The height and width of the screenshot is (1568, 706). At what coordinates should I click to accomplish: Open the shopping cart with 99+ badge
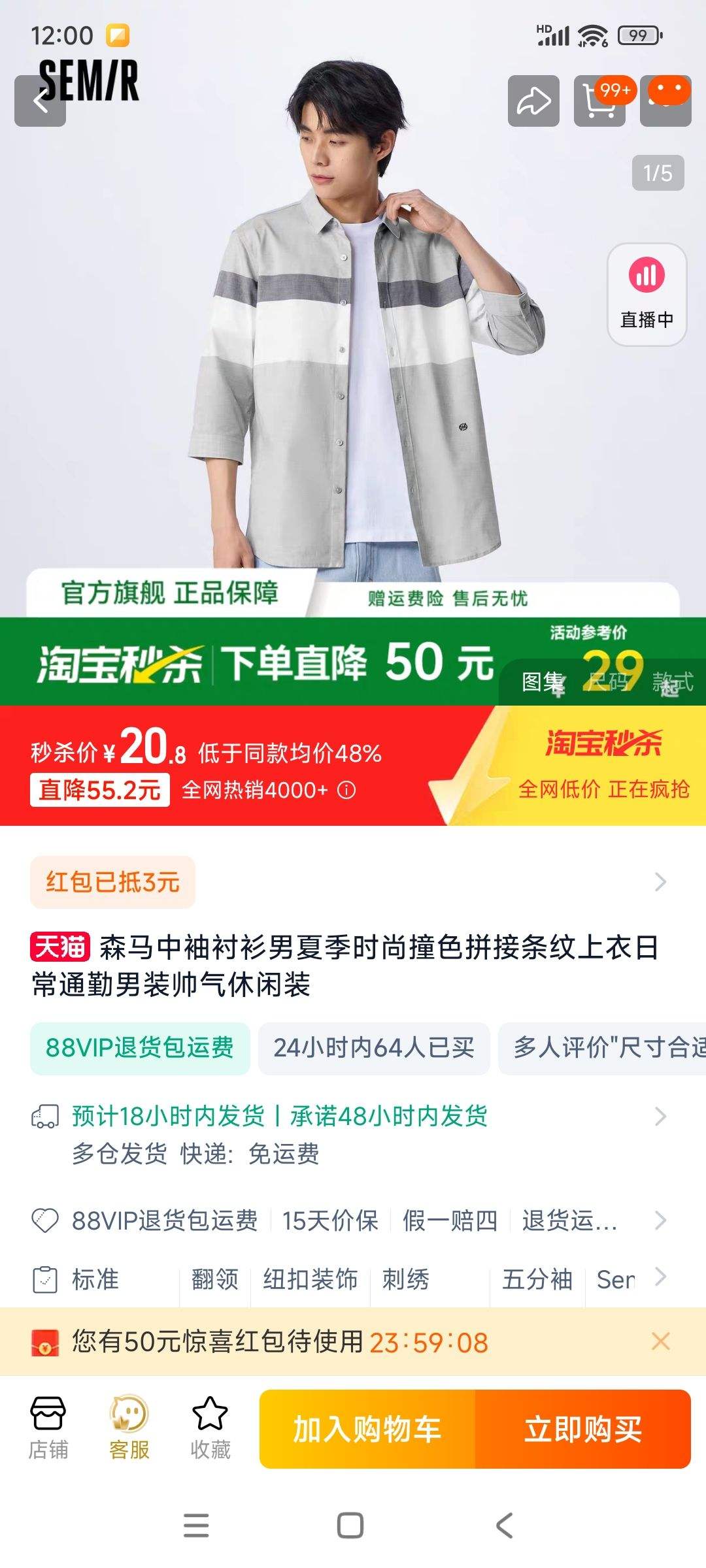[599, 101]
